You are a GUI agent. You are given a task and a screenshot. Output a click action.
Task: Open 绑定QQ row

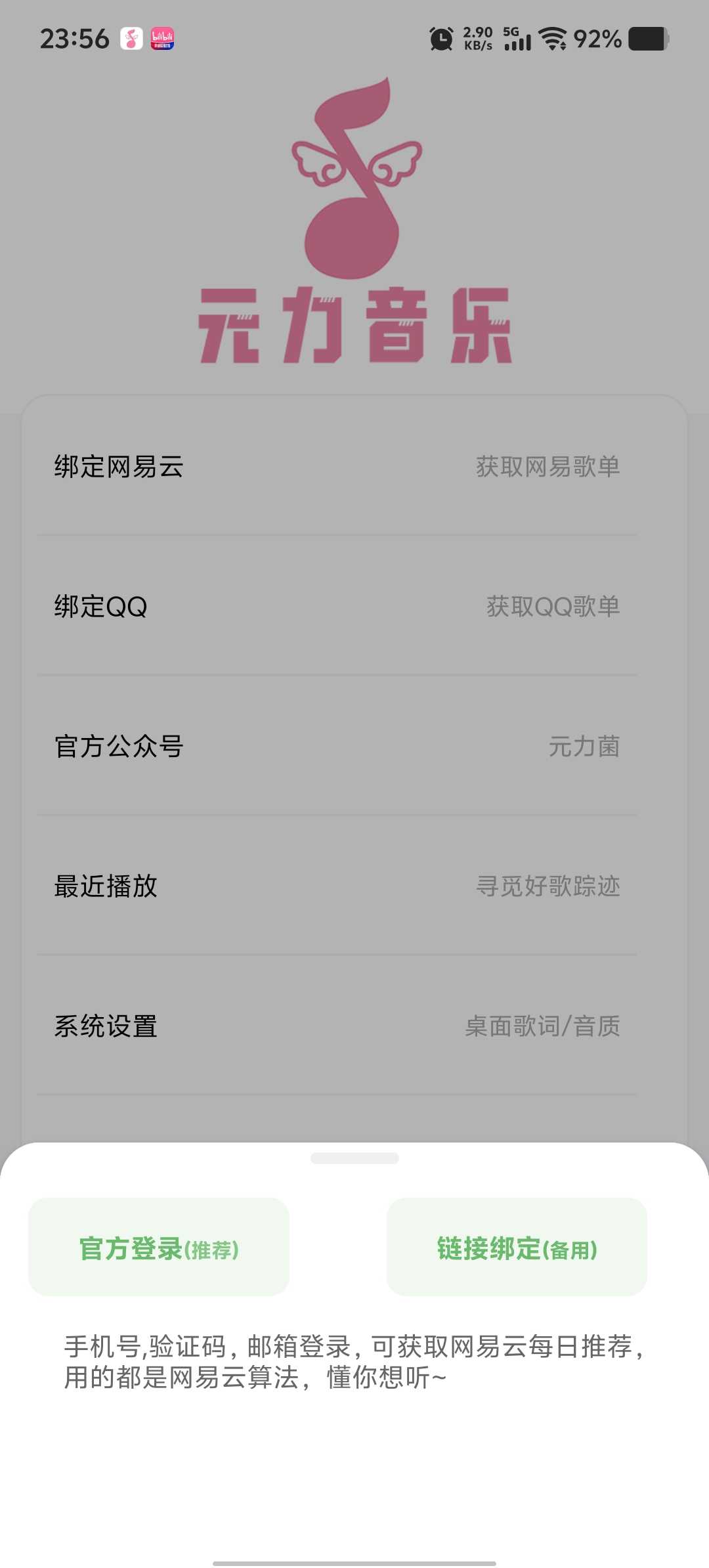pos(337,606)
